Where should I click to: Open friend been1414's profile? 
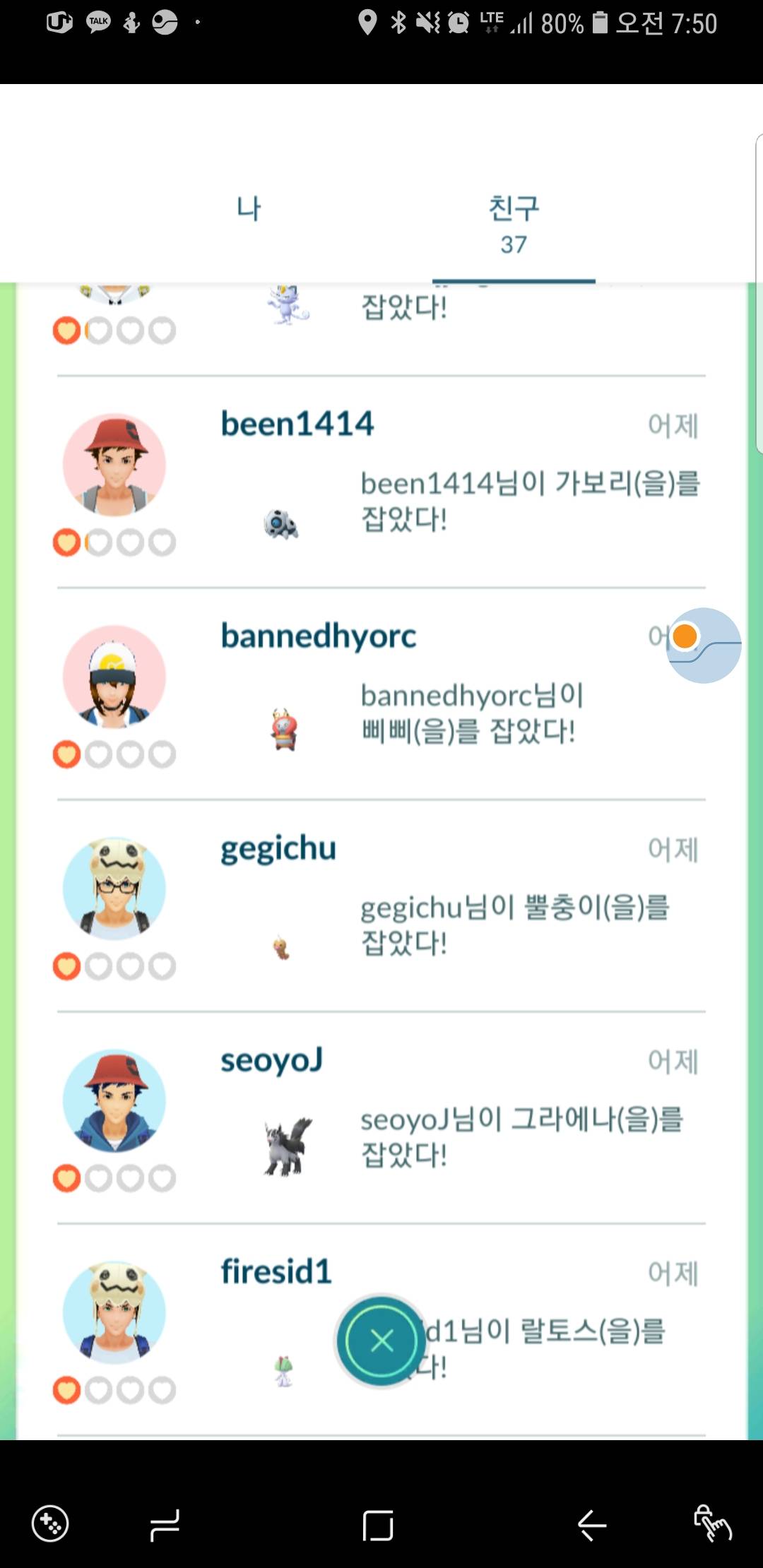pos(297,424)
